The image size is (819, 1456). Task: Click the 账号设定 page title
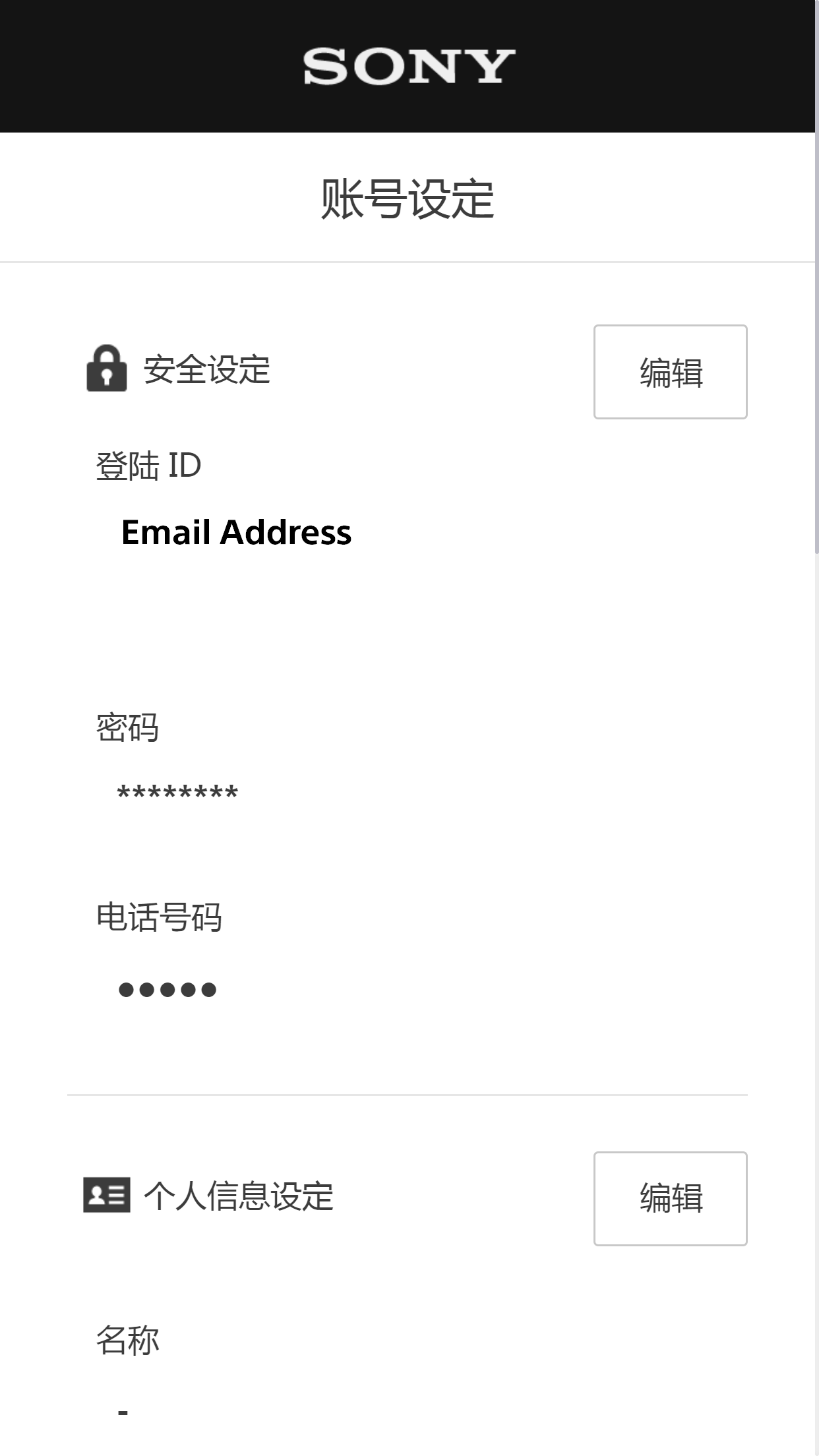click(409, 198)
